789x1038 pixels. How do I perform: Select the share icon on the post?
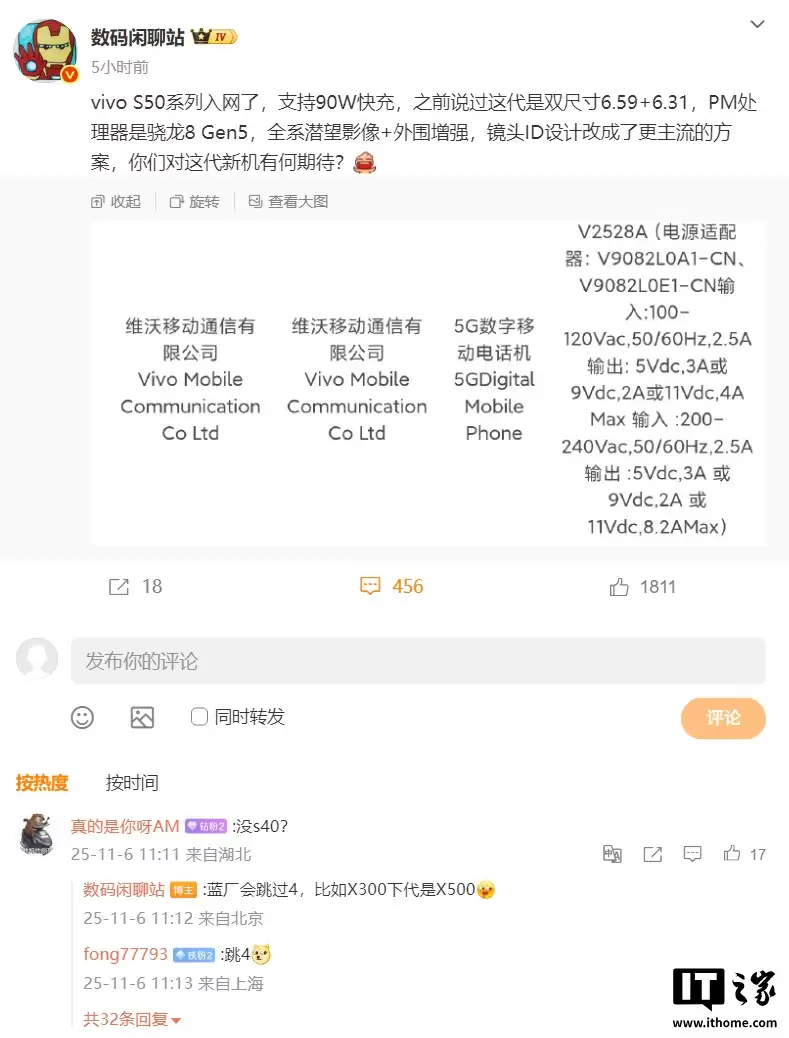click(x=120, y=587)
